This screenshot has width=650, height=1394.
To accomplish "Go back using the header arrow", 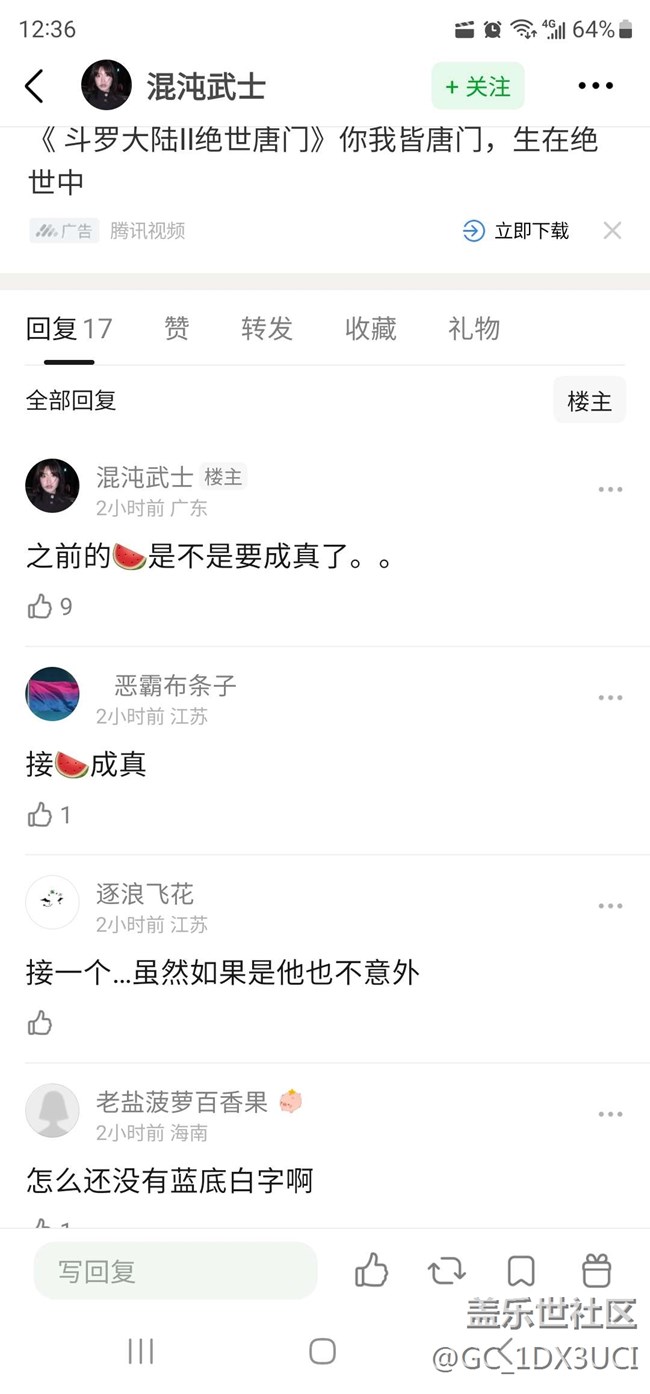I will pos(34,86).
